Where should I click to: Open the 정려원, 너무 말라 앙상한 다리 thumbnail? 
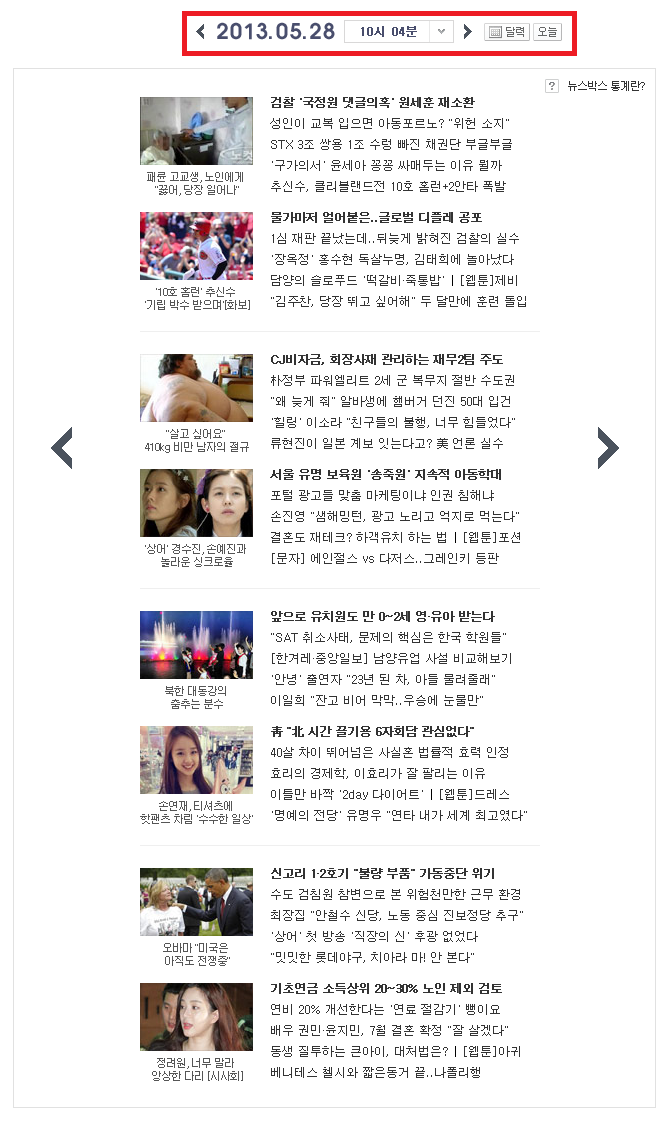(x=196, y=1017)
